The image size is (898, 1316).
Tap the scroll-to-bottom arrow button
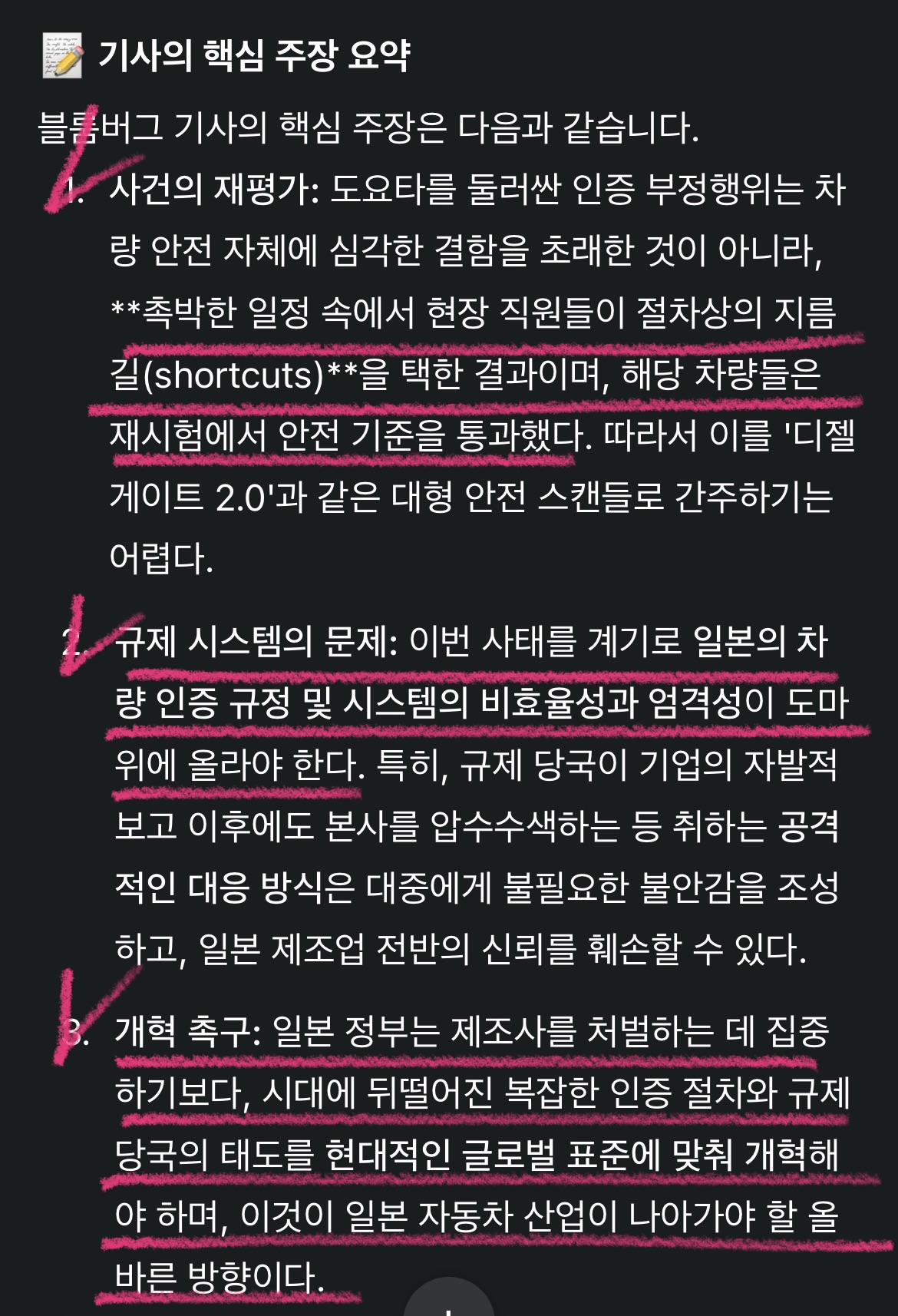point(448,1303)
